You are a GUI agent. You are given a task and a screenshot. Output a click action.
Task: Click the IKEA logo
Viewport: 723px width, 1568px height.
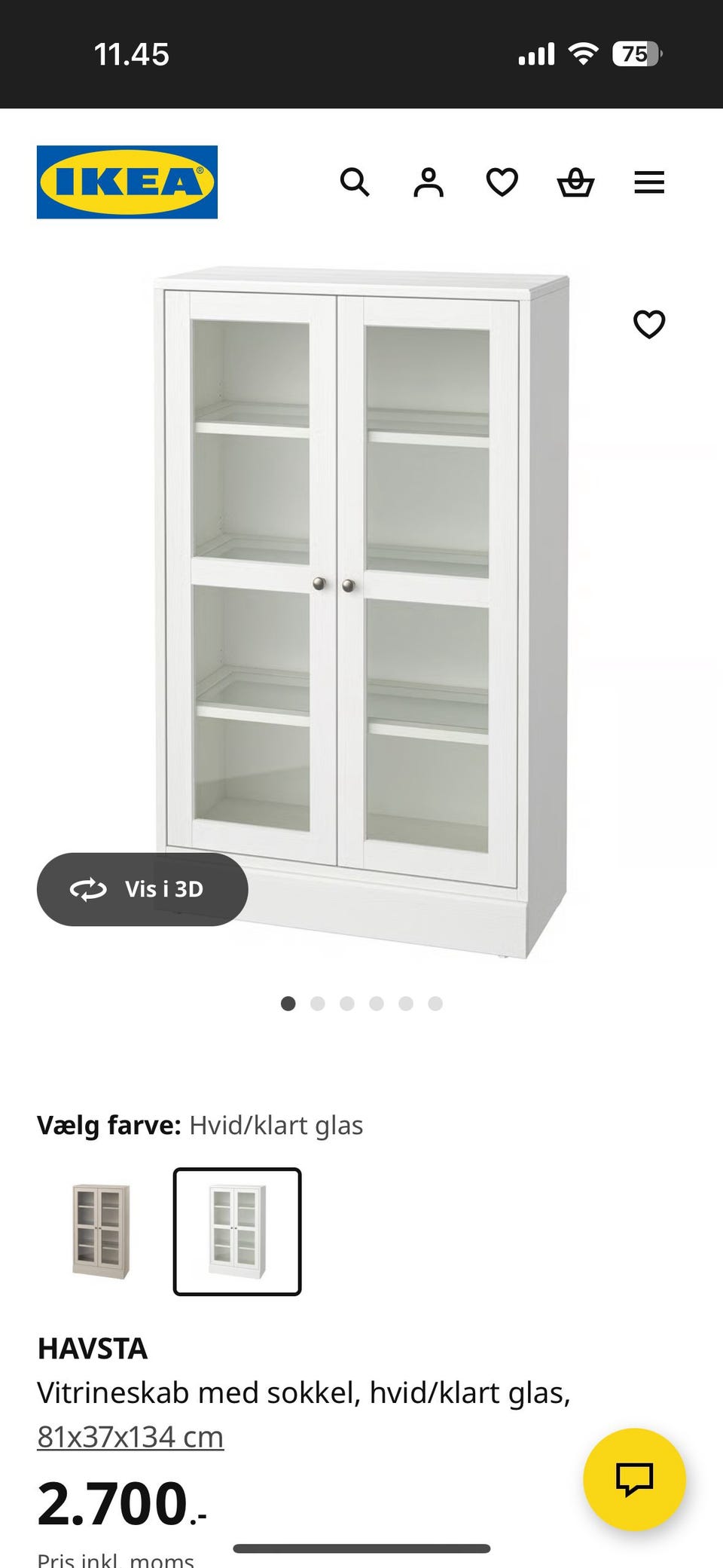pos(127,182)
